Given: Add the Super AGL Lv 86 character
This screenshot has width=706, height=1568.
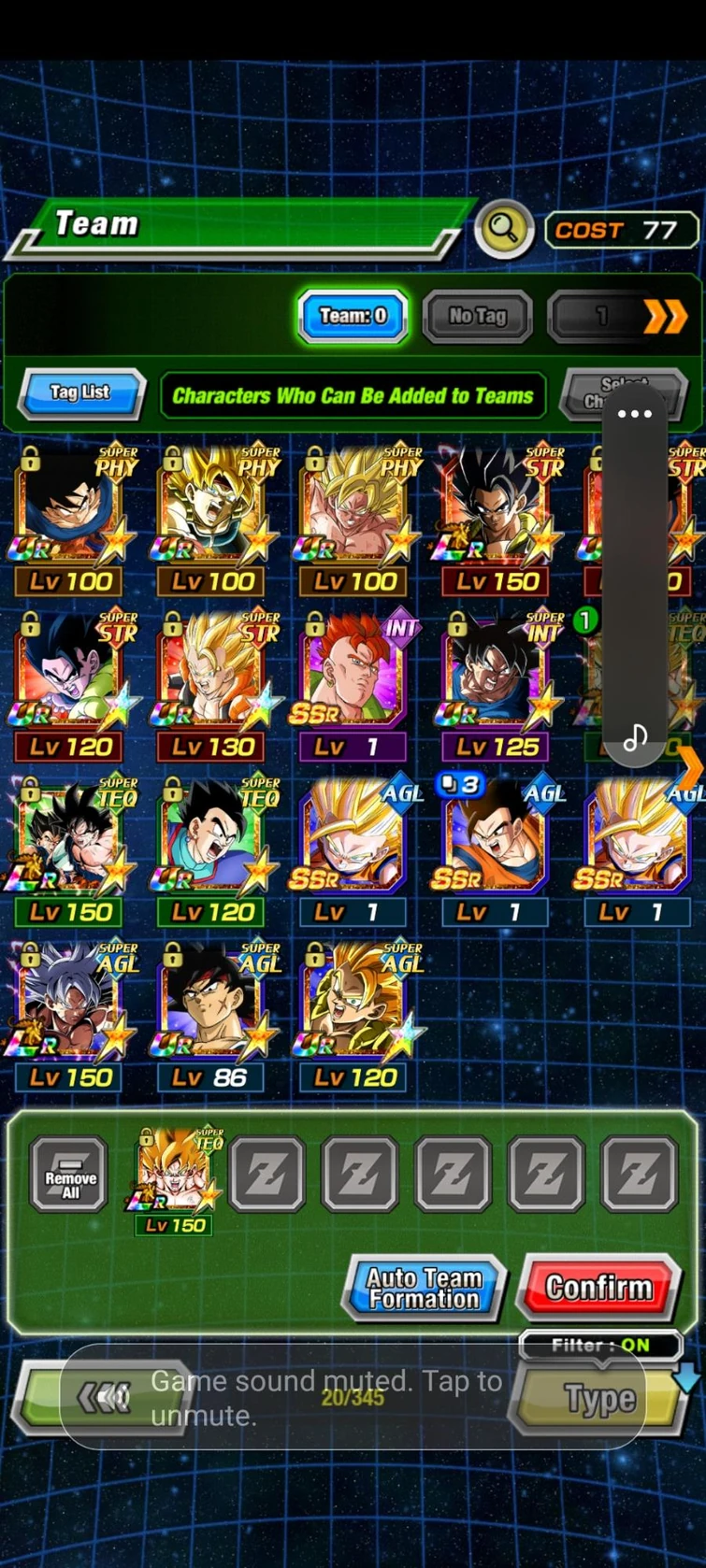Looking at the screenshot, I should (x=212, y=1016).
